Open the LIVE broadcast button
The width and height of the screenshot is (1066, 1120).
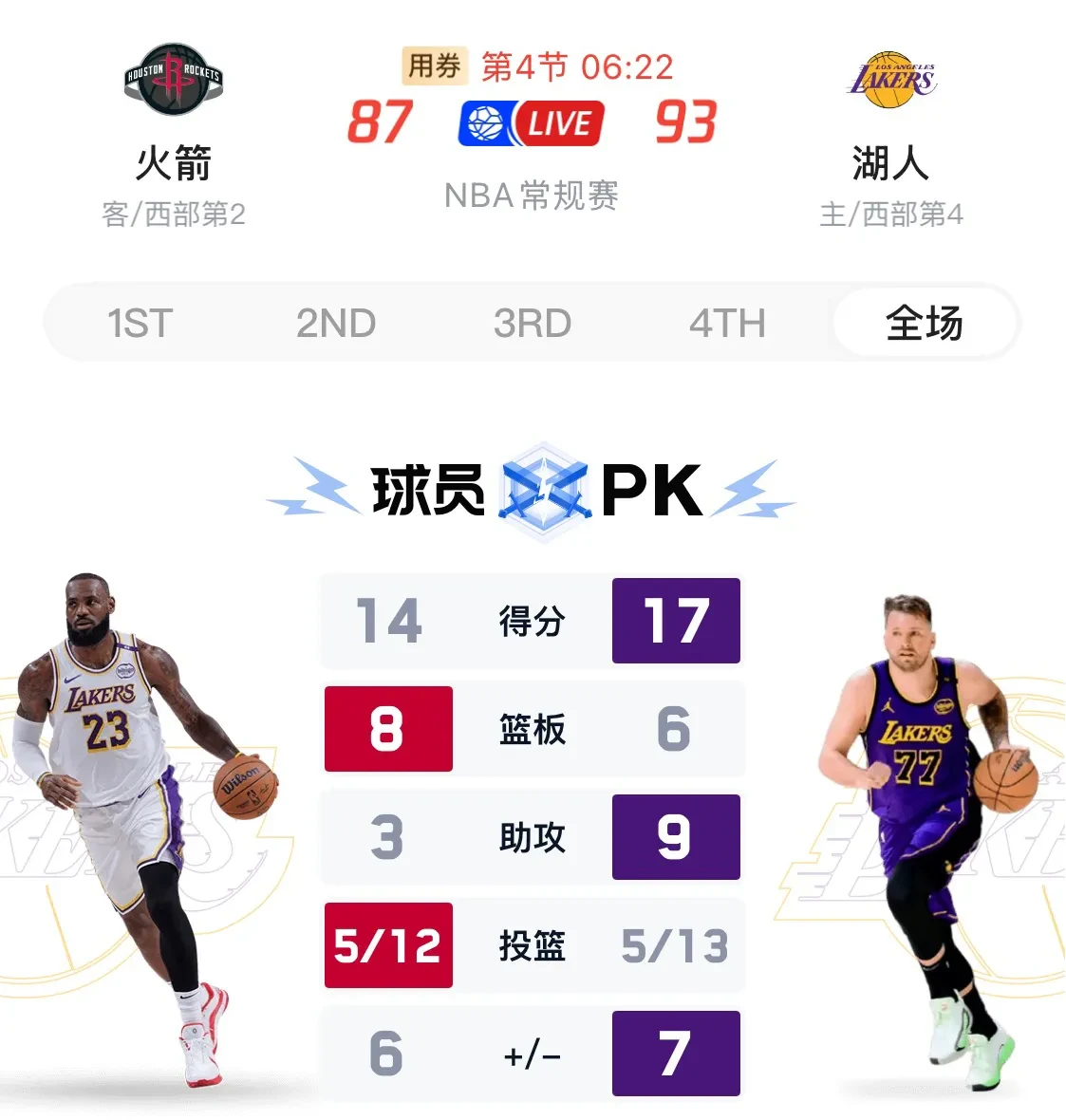coord(531,123)
